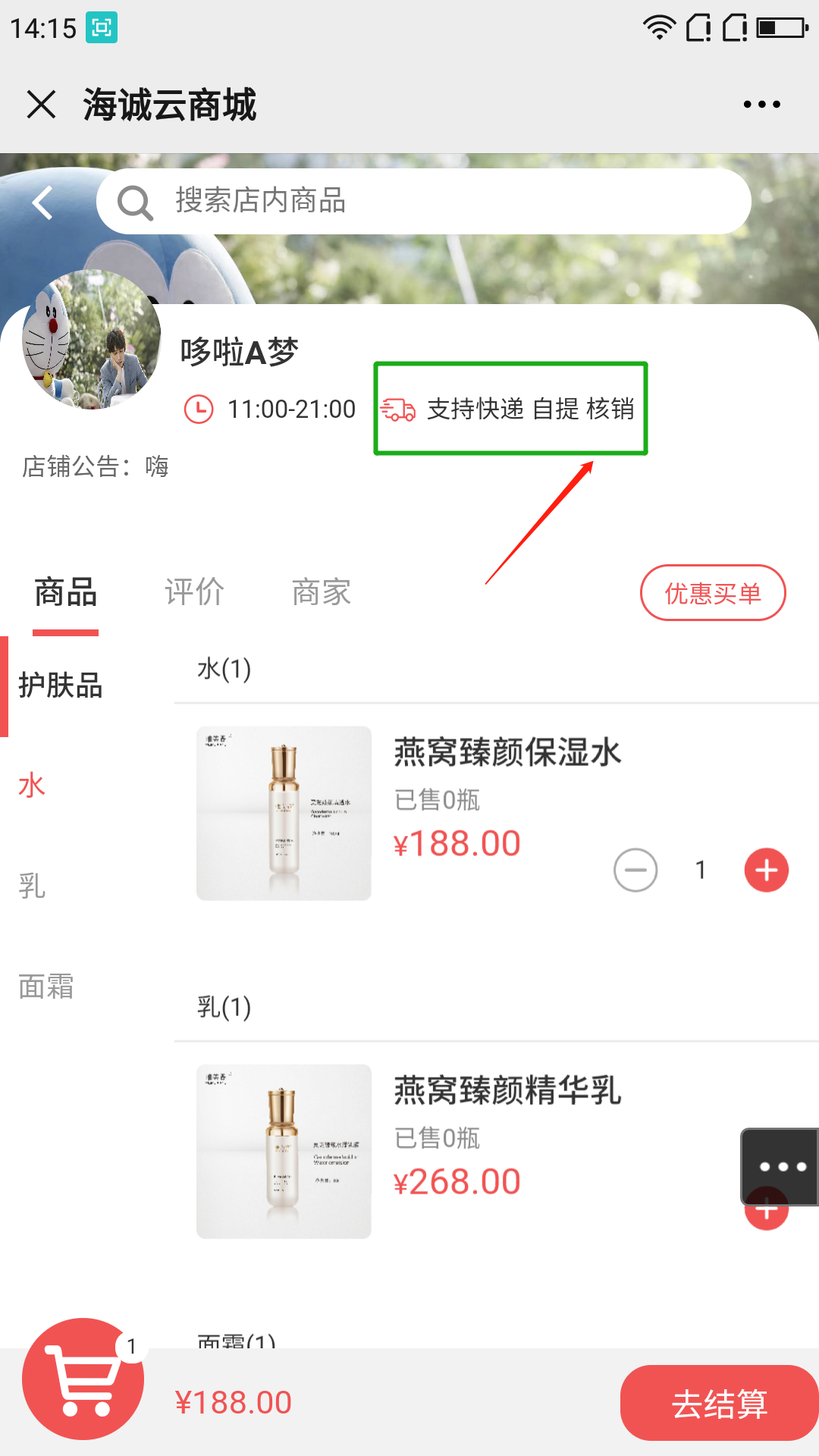
Task: Close the 海诚云商城 mini program
Action: (x=41, y=104)
